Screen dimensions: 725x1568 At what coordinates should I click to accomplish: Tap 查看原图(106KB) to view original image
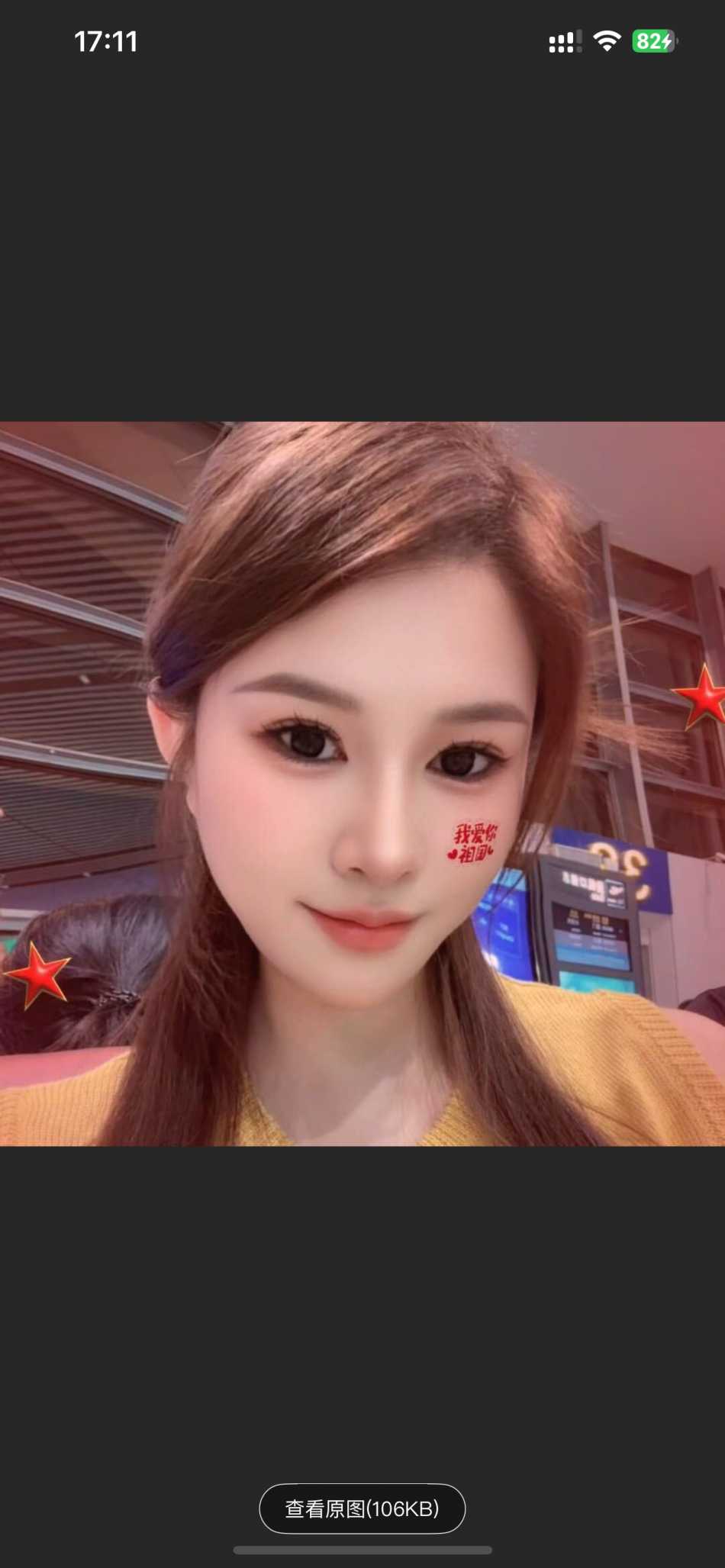[x=362, y=1508]
